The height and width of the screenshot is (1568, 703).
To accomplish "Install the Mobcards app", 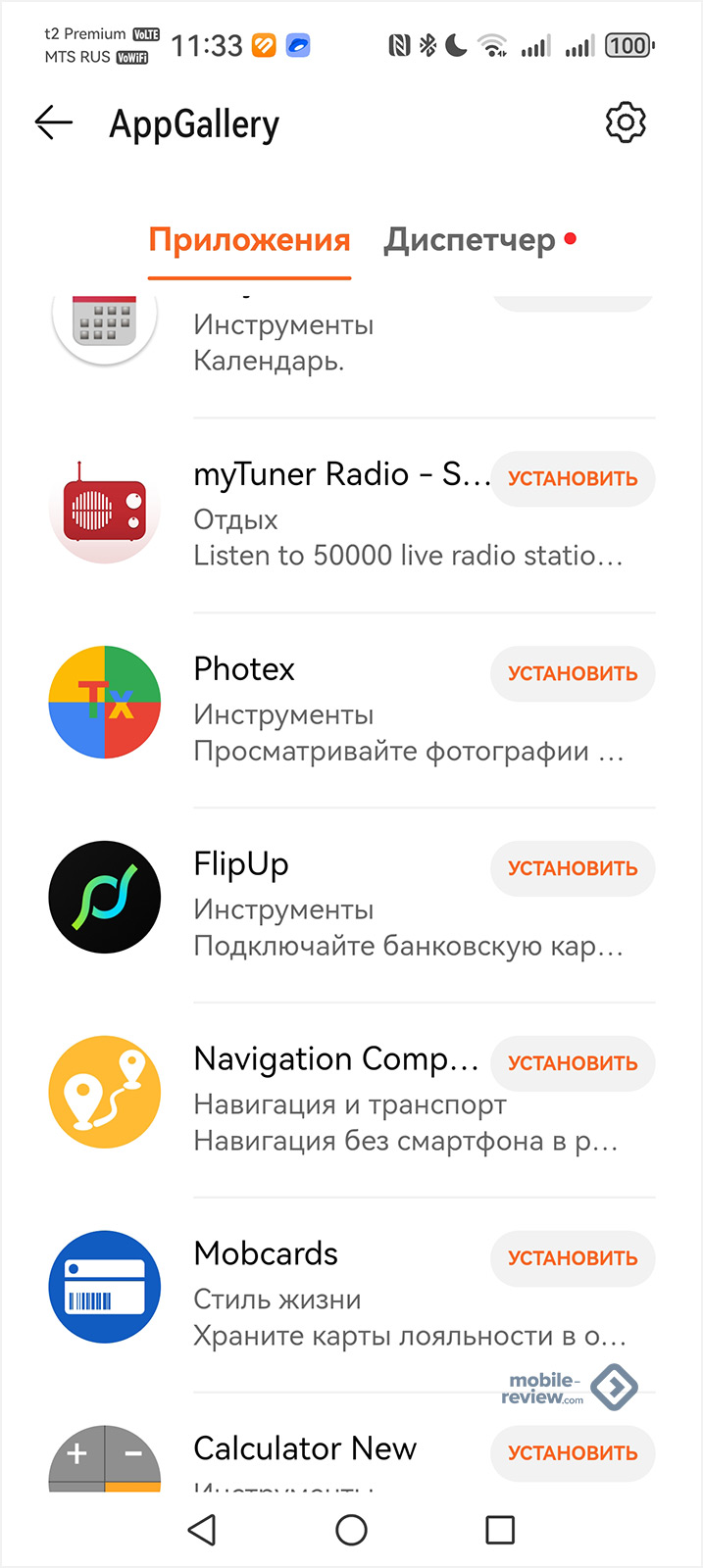I will 573,1258.
